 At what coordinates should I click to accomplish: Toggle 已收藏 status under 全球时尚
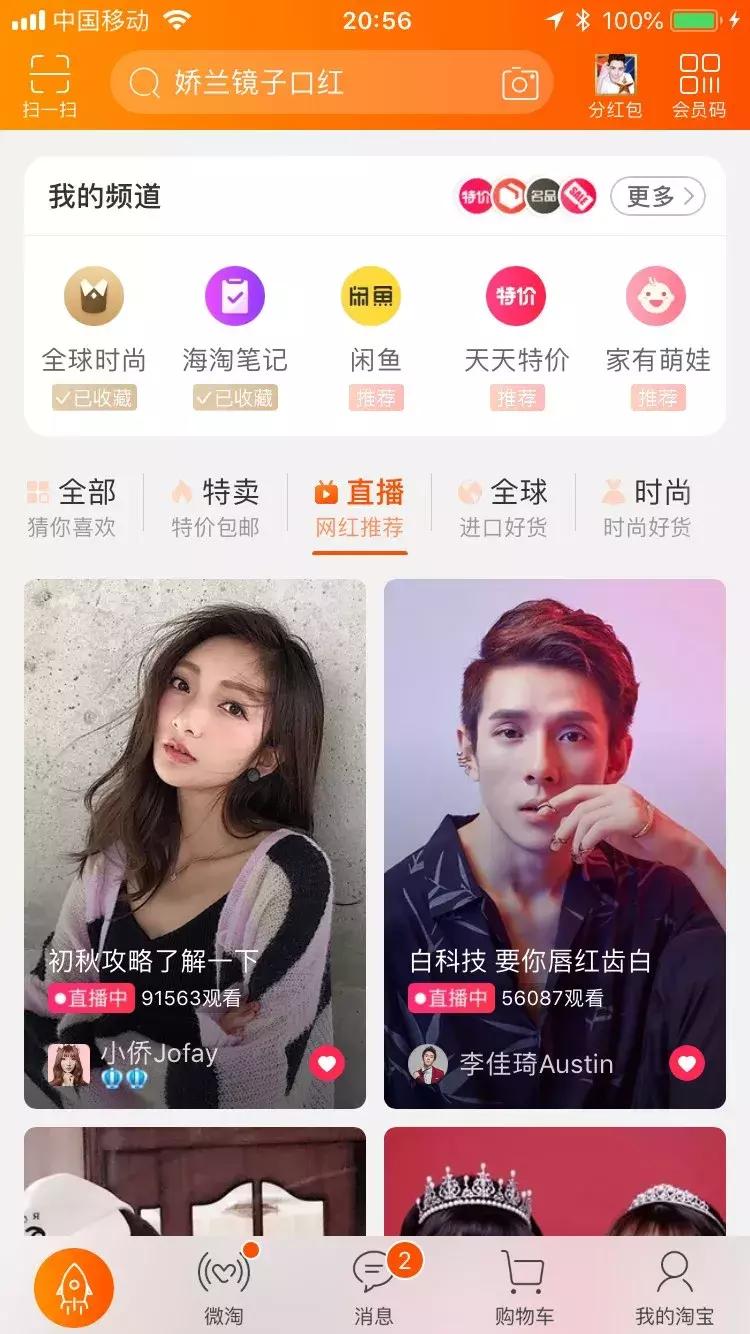click(93, 398)
